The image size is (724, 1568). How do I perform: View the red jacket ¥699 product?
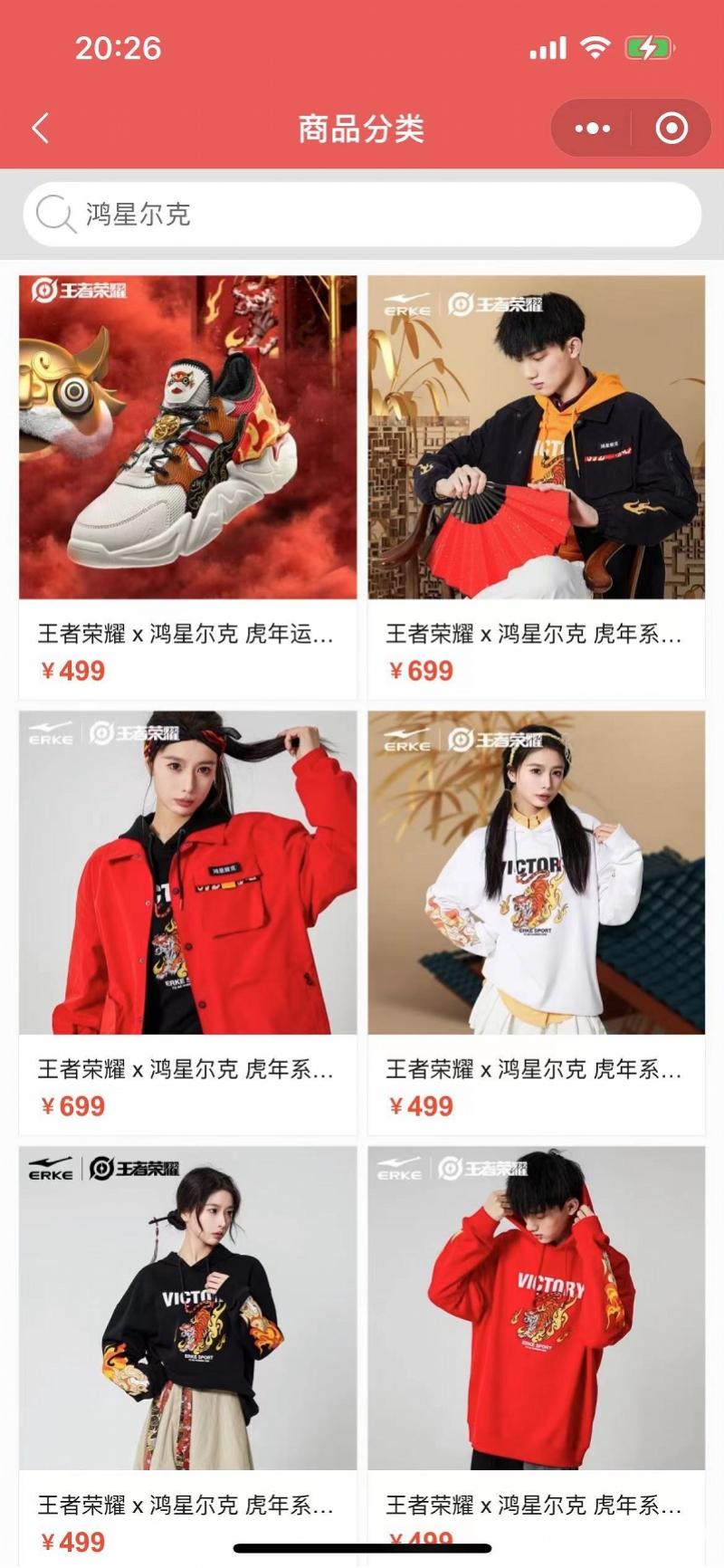188,922
